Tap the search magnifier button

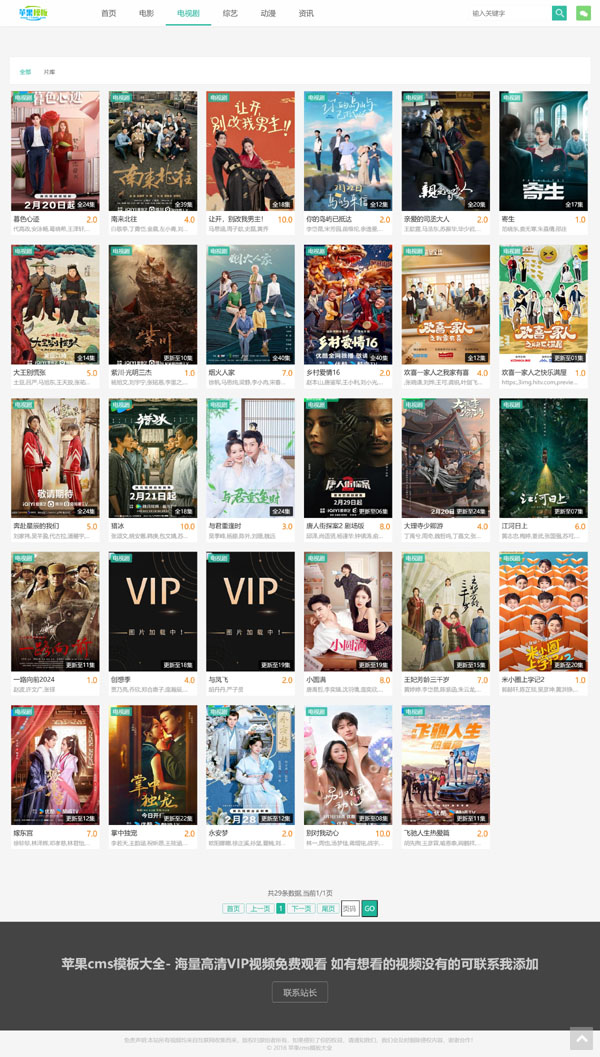[x=559, y=13]
